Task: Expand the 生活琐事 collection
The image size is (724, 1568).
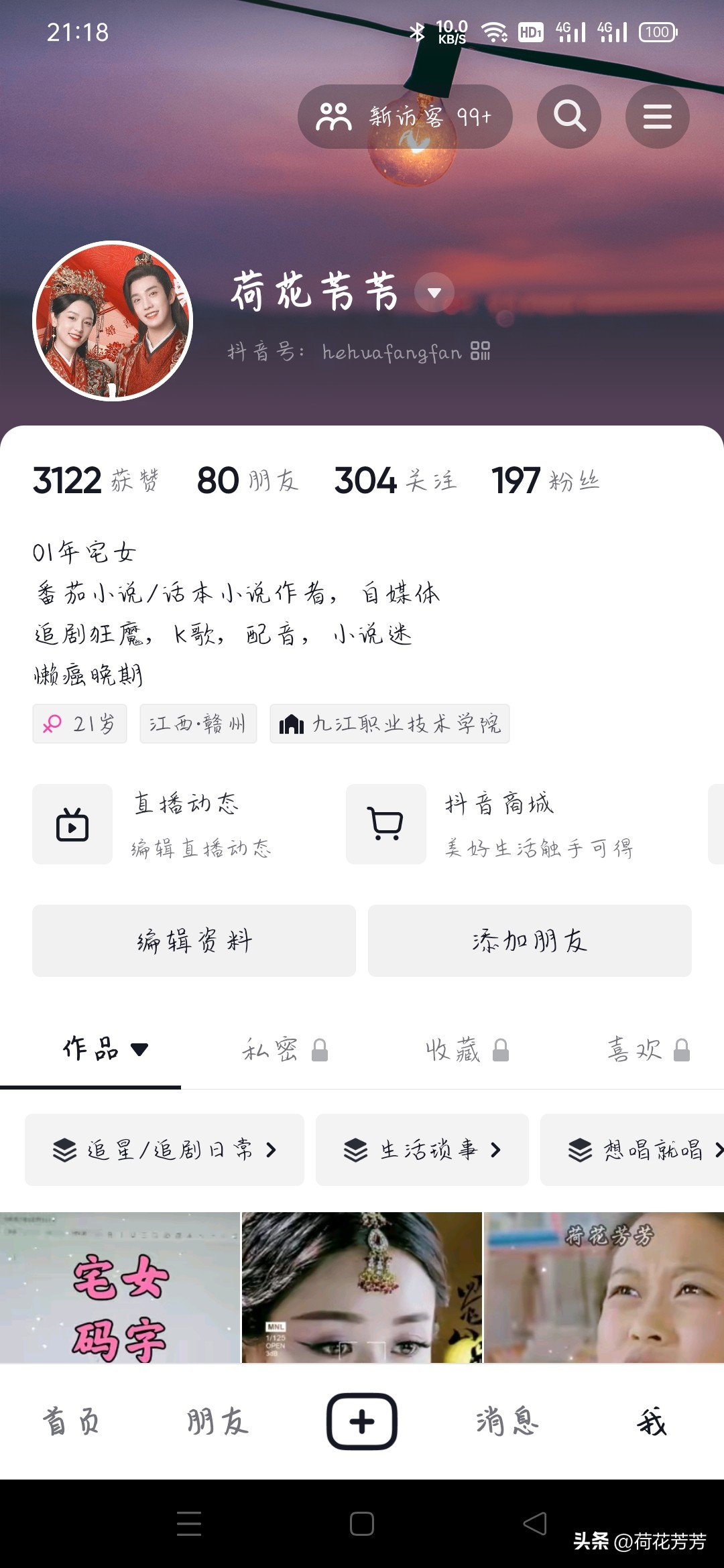Action: click(x=421, y=1151)
